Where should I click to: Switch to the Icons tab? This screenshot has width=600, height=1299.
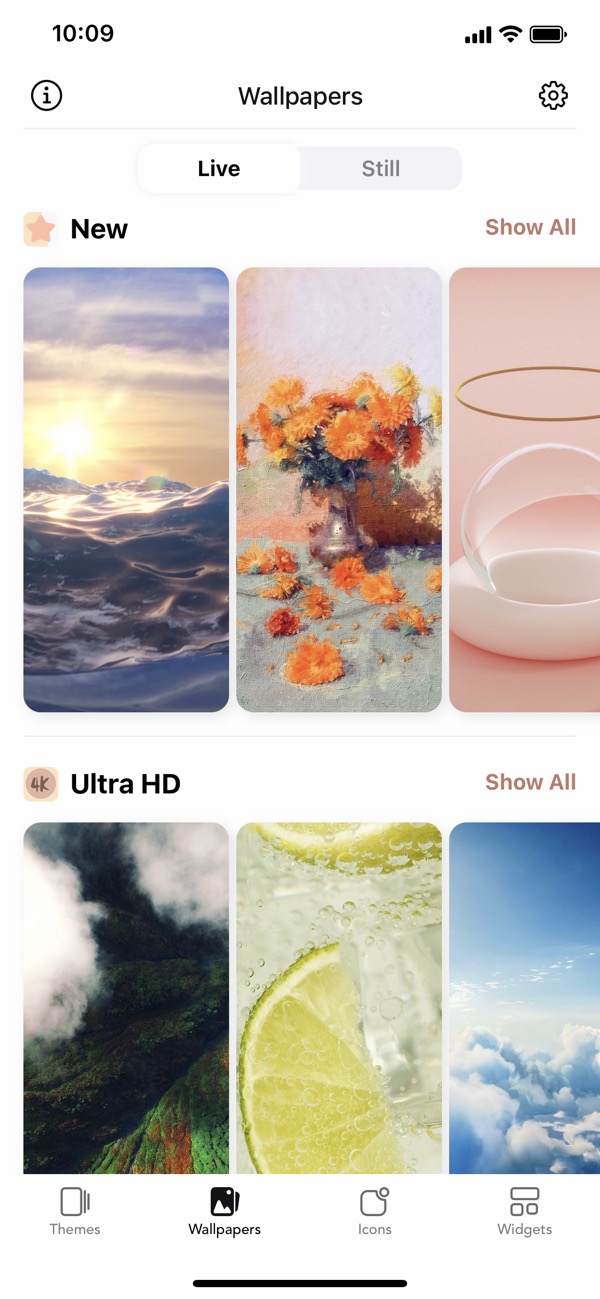375,1211
